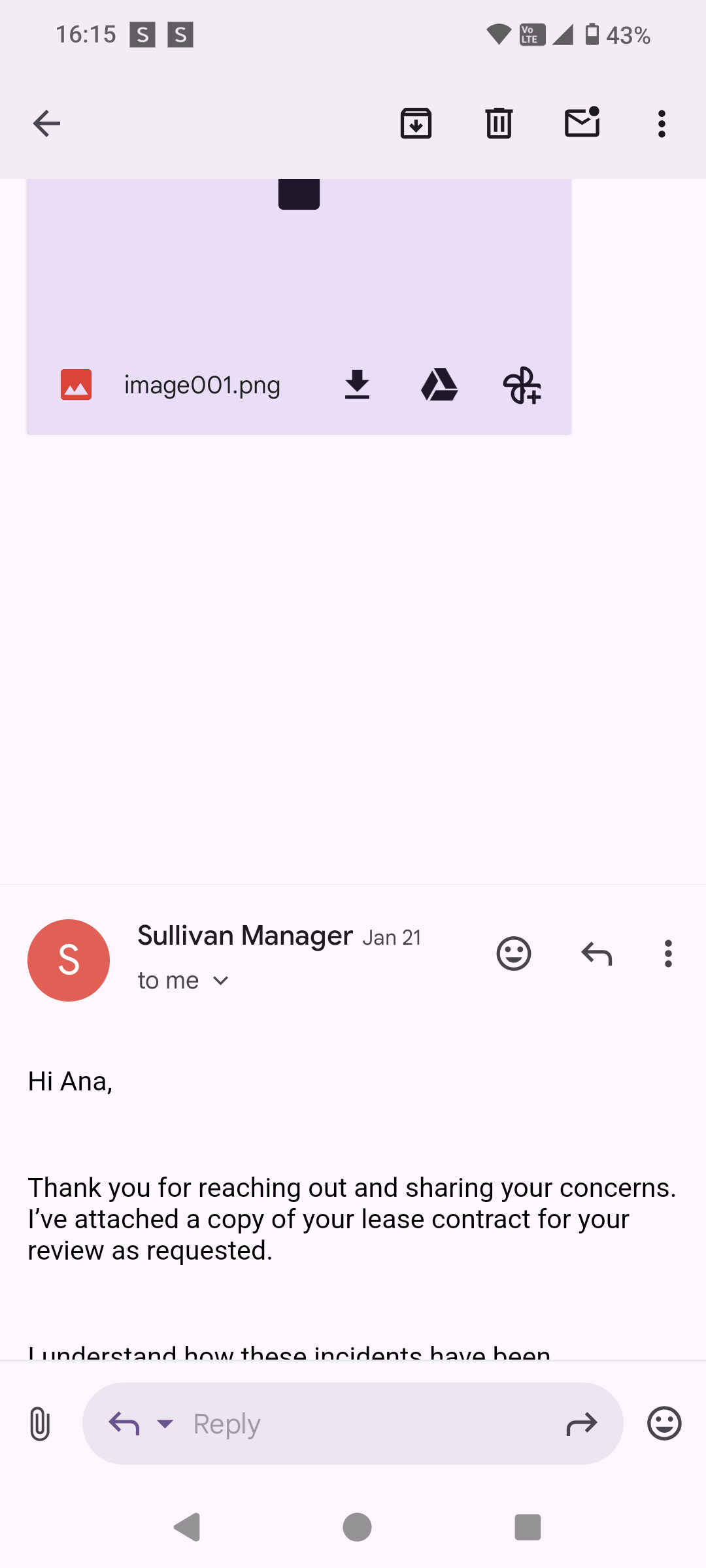
Task: Open the emoji picker beside Reply
Action: (664, 1424)
